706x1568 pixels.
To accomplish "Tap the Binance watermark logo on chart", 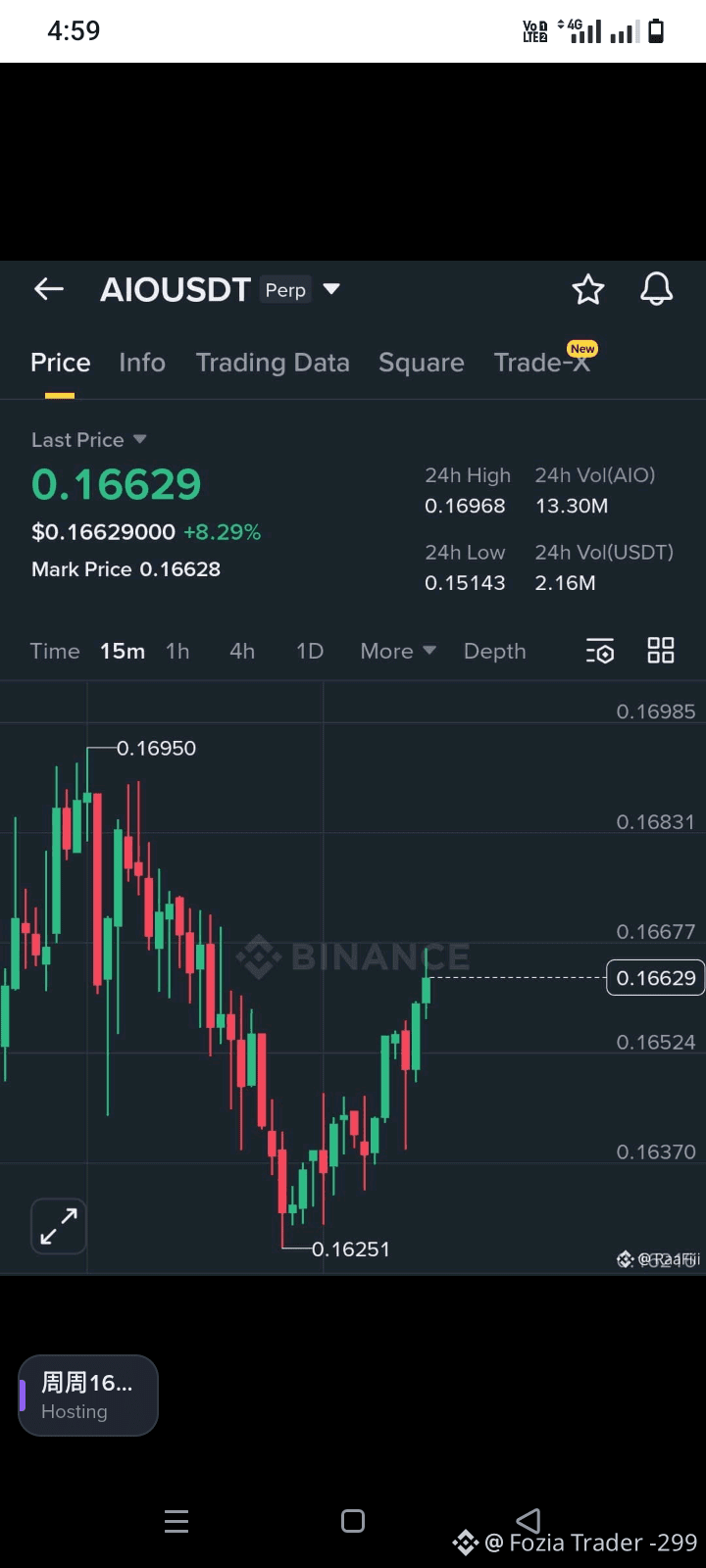I will pos(353,957).
